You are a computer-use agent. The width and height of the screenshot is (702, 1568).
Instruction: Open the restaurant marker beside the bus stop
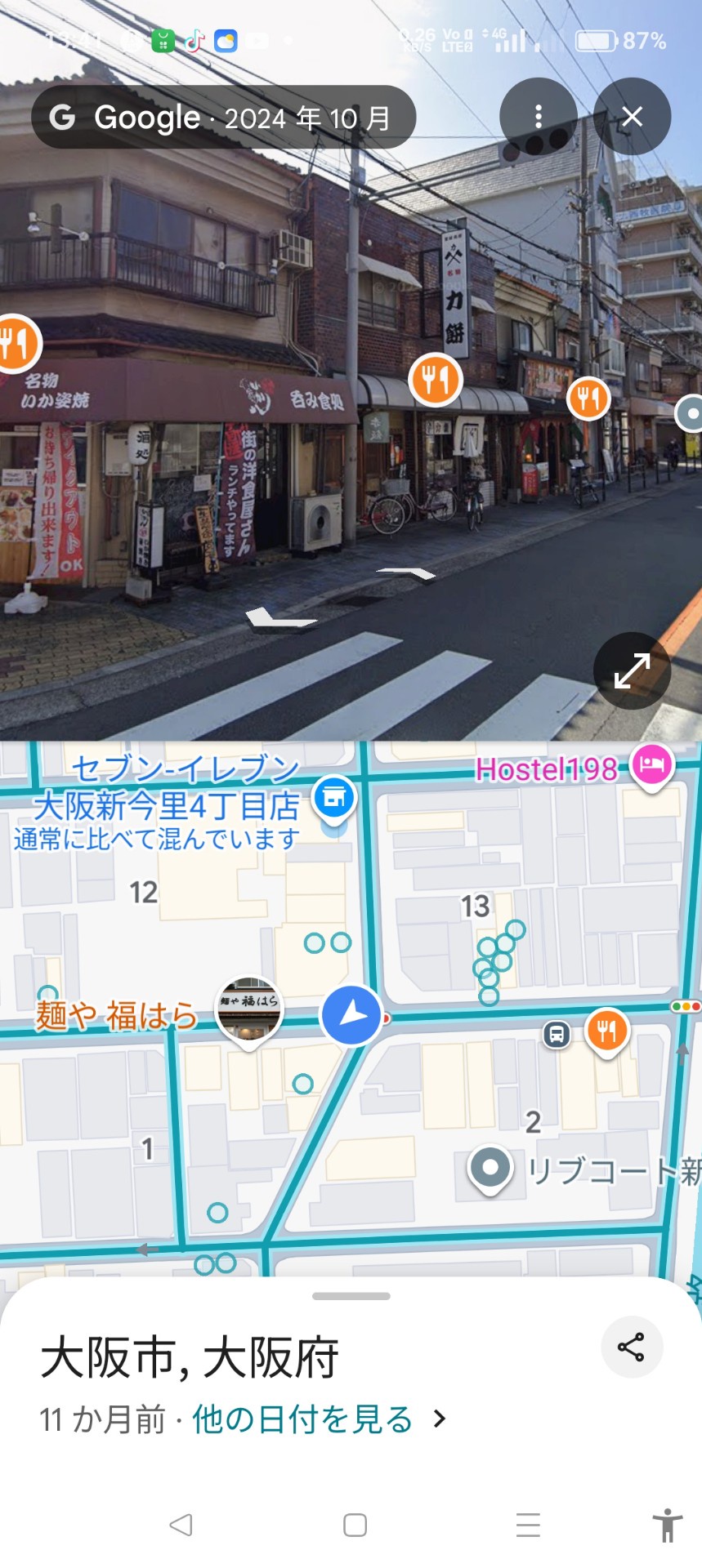click(x=606, y=1031)
